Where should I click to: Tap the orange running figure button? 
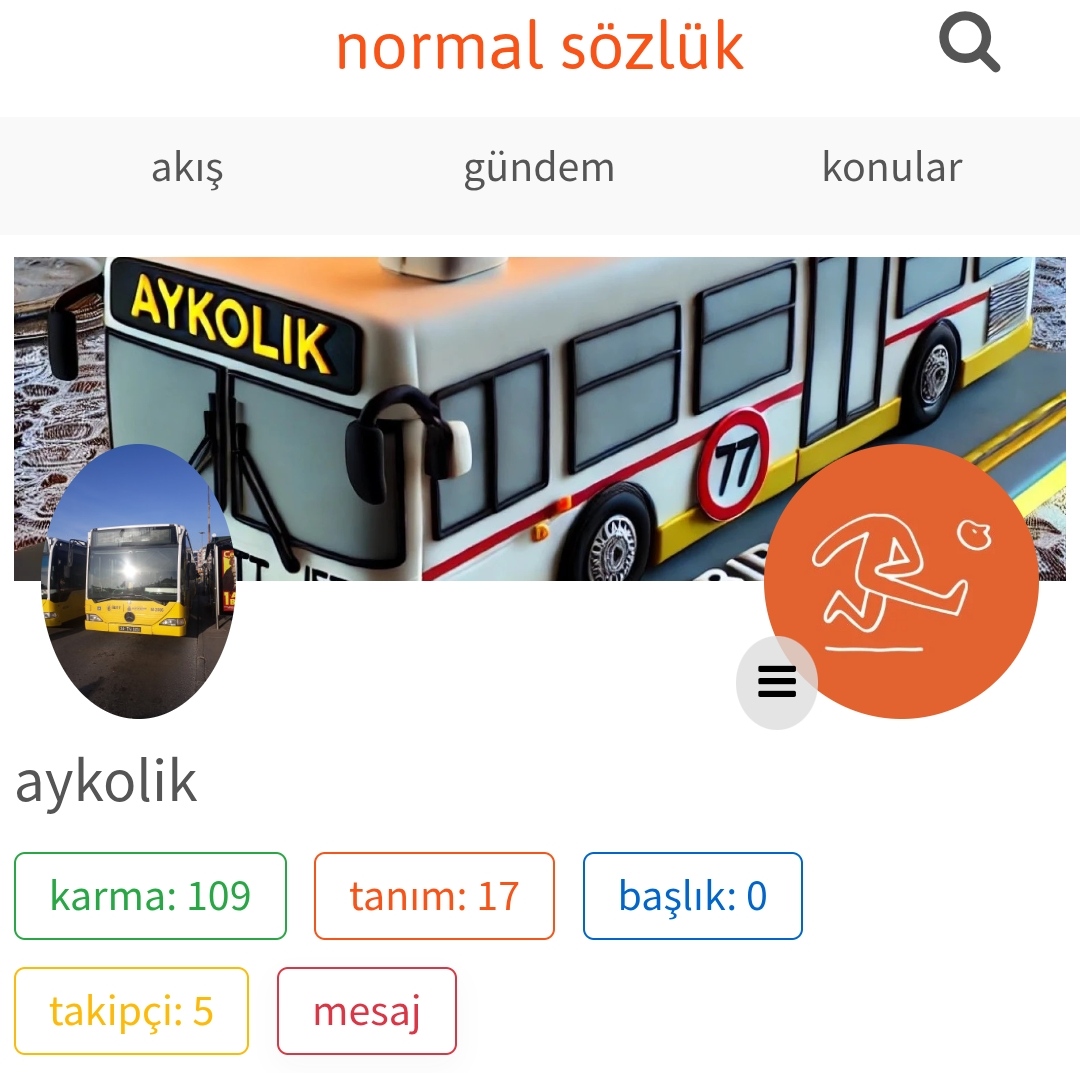(x=900, y=582)
